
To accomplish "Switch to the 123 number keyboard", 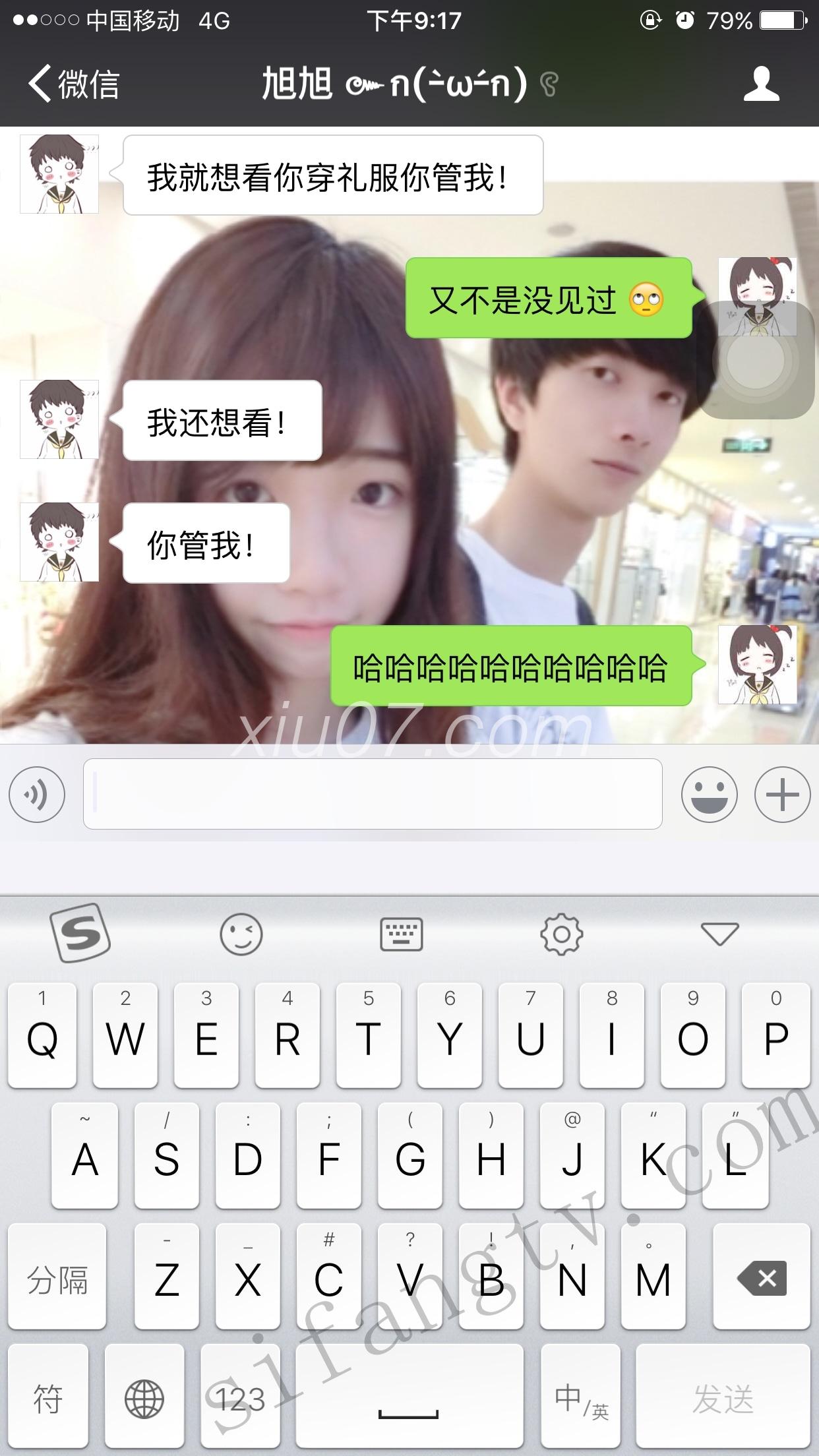I will click(241, 1398).
